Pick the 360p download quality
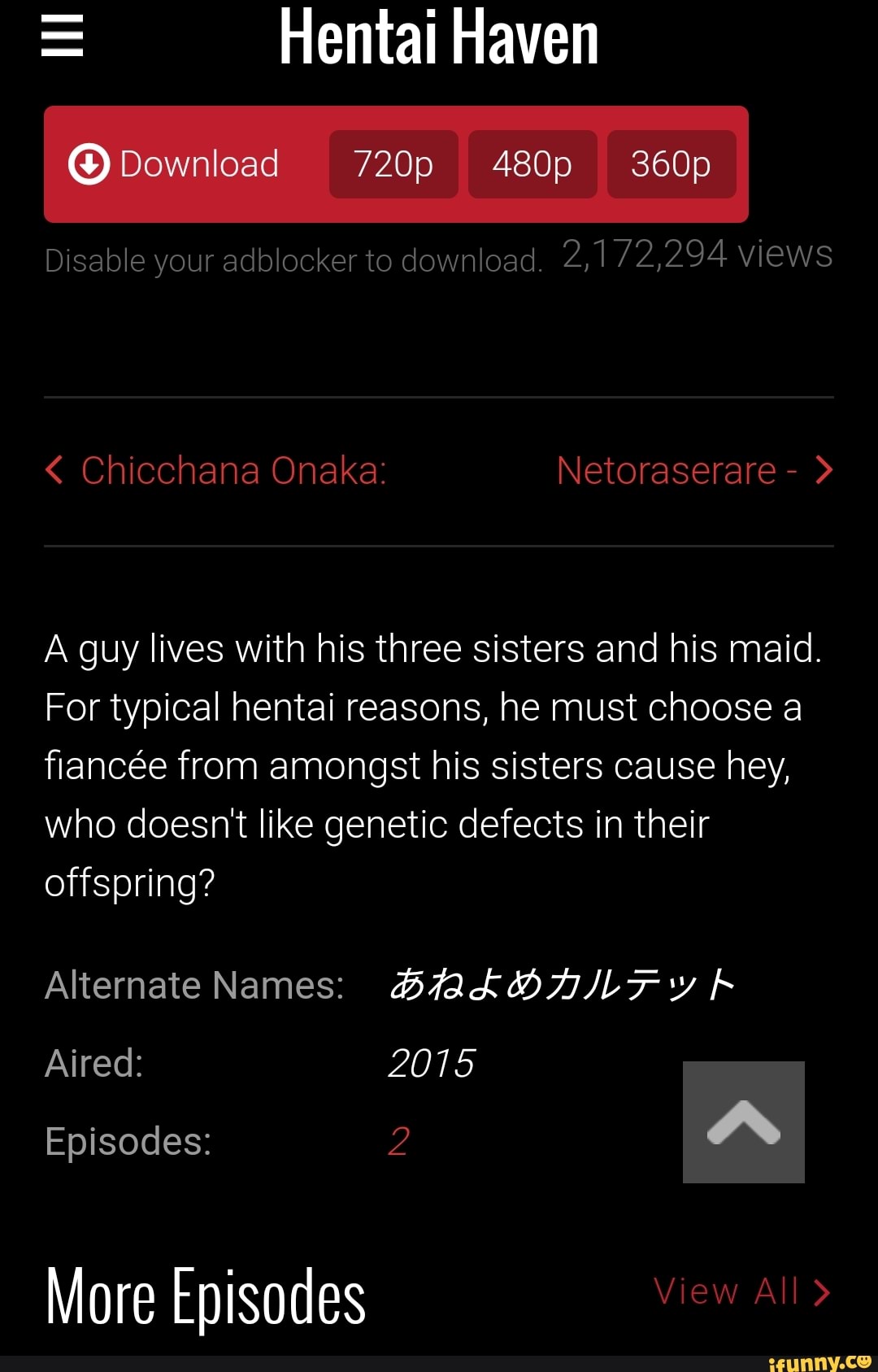 click(672, 164)
